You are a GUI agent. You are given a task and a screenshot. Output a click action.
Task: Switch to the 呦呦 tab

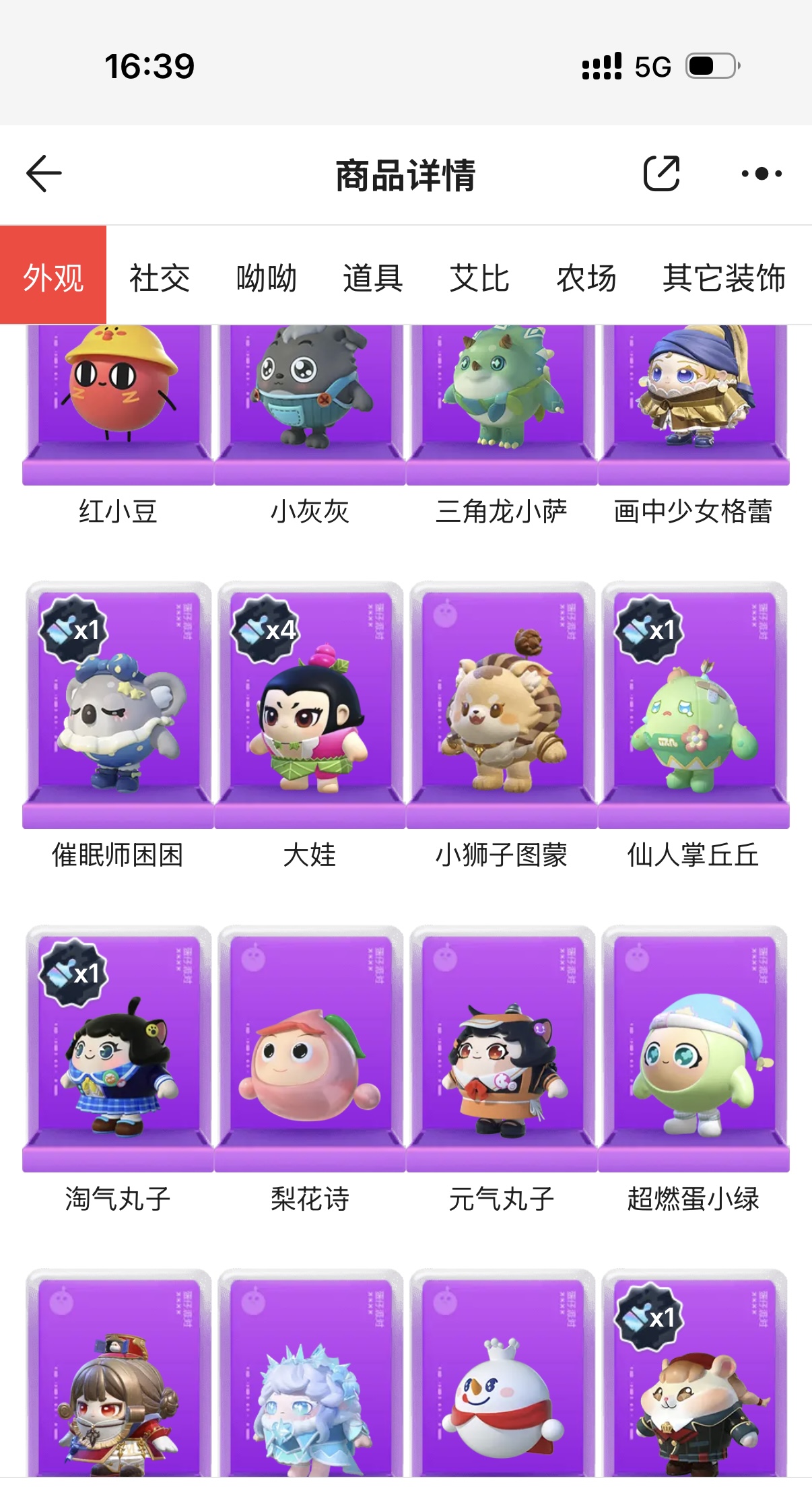(266, 277)
